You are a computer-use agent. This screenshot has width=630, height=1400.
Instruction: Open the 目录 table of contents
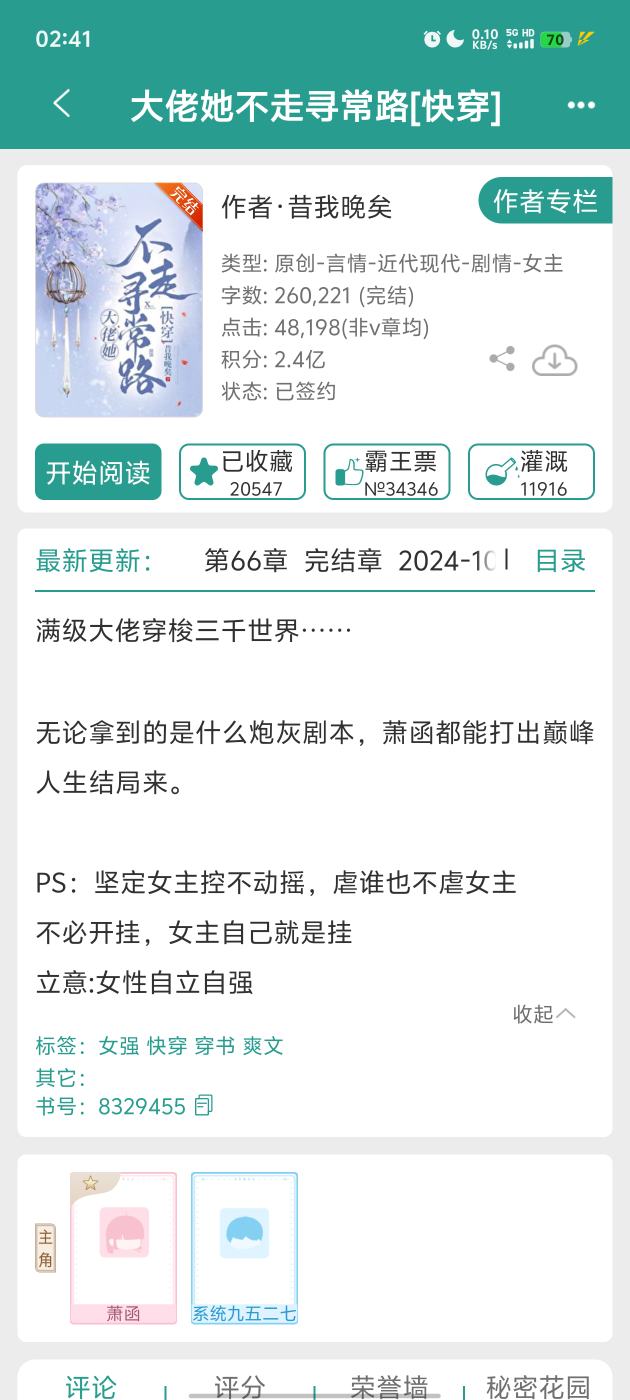(560, 561)
